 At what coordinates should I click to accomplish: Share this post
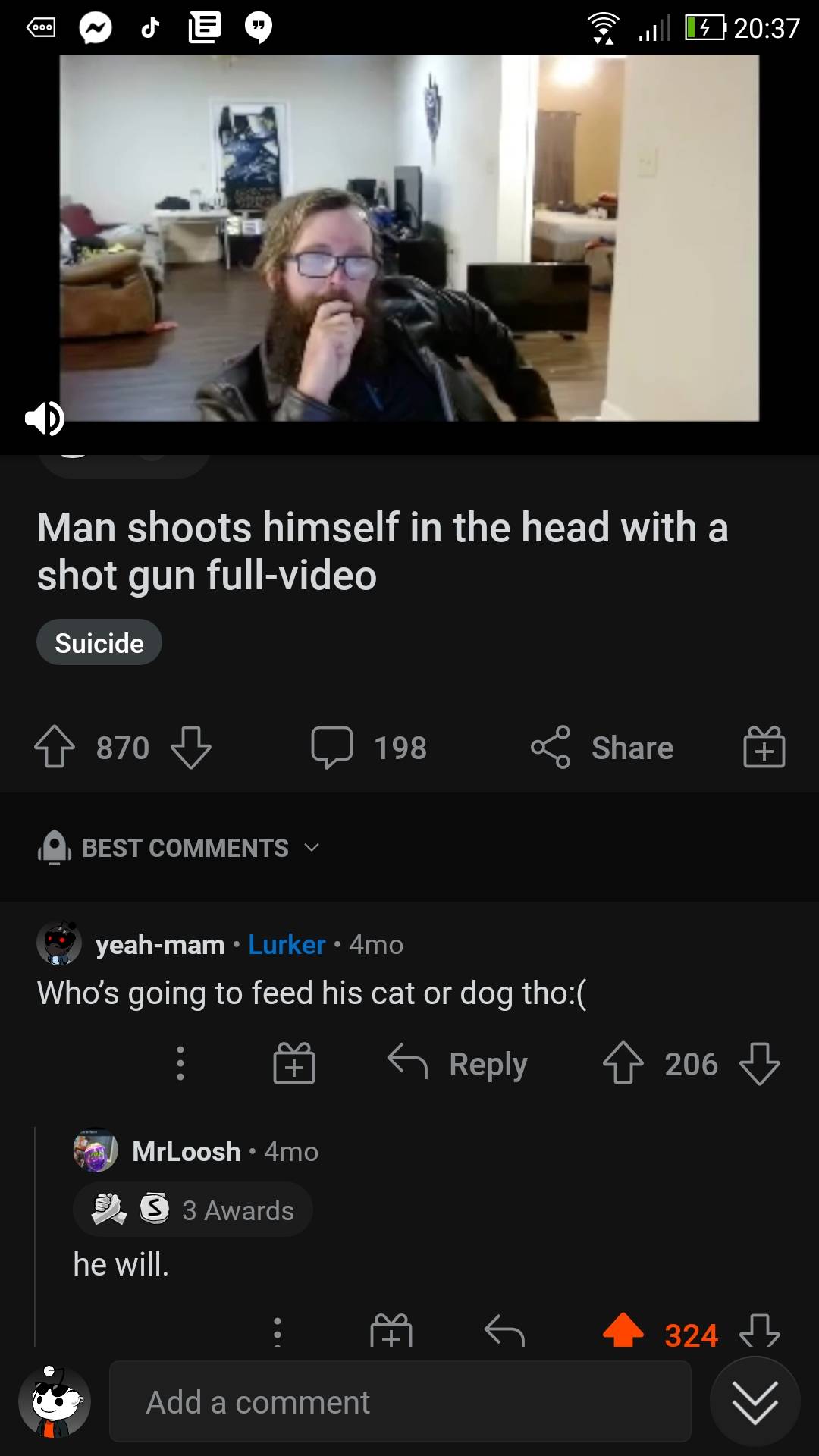[603, 747]
